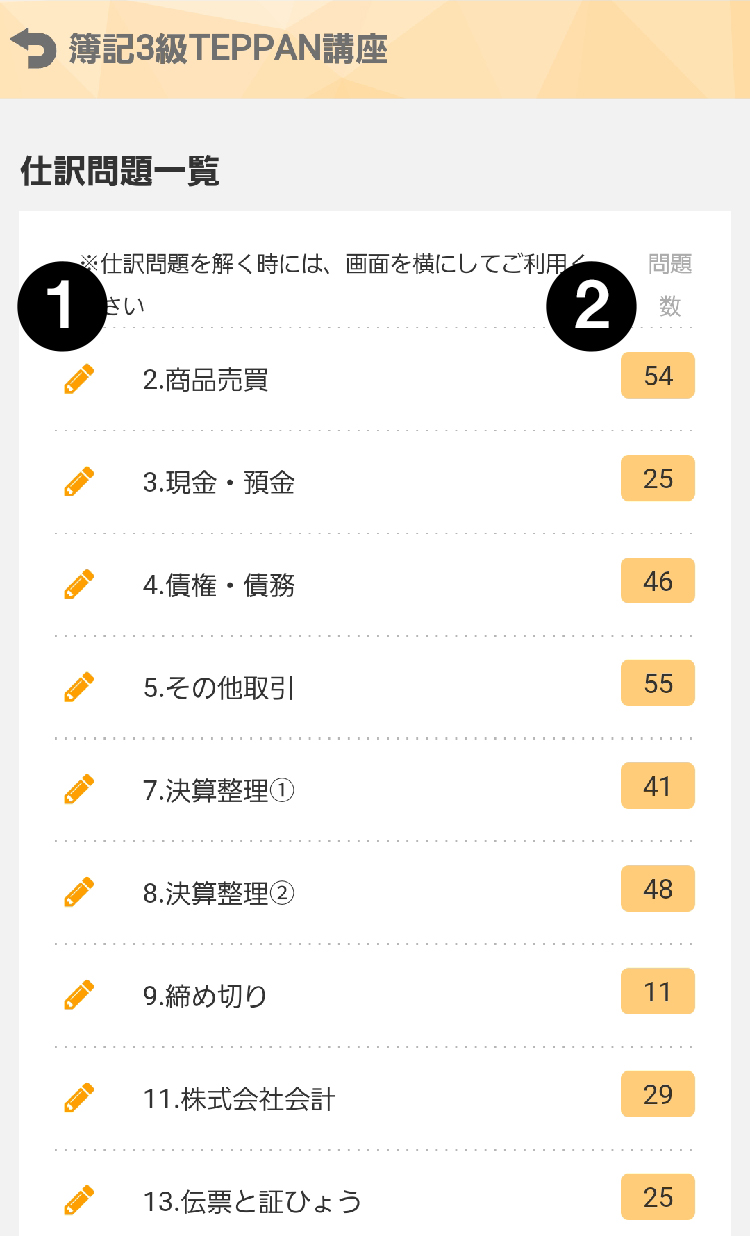Open the 3.現金・預金 question set

[x=375, y=482]
